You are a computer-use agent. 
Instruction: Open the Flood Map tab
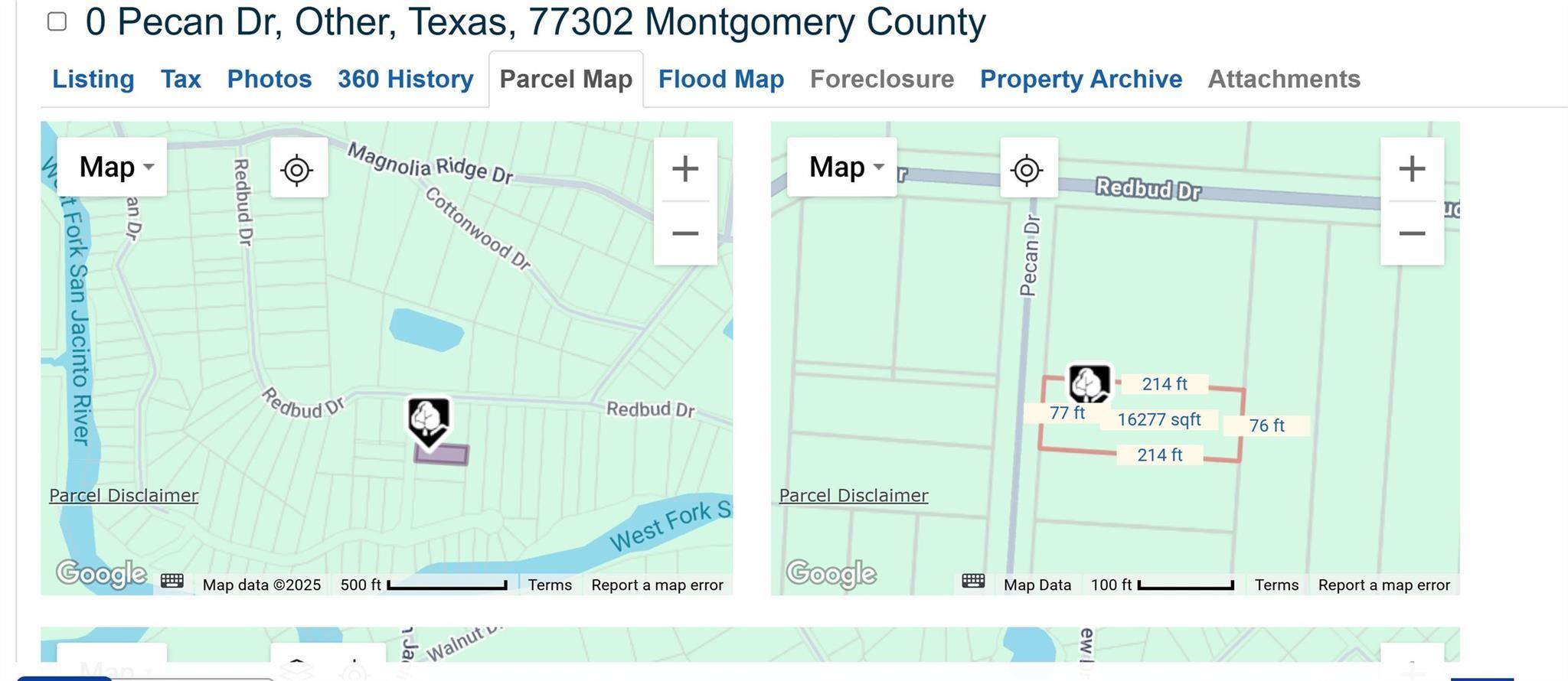coord(721,80)
